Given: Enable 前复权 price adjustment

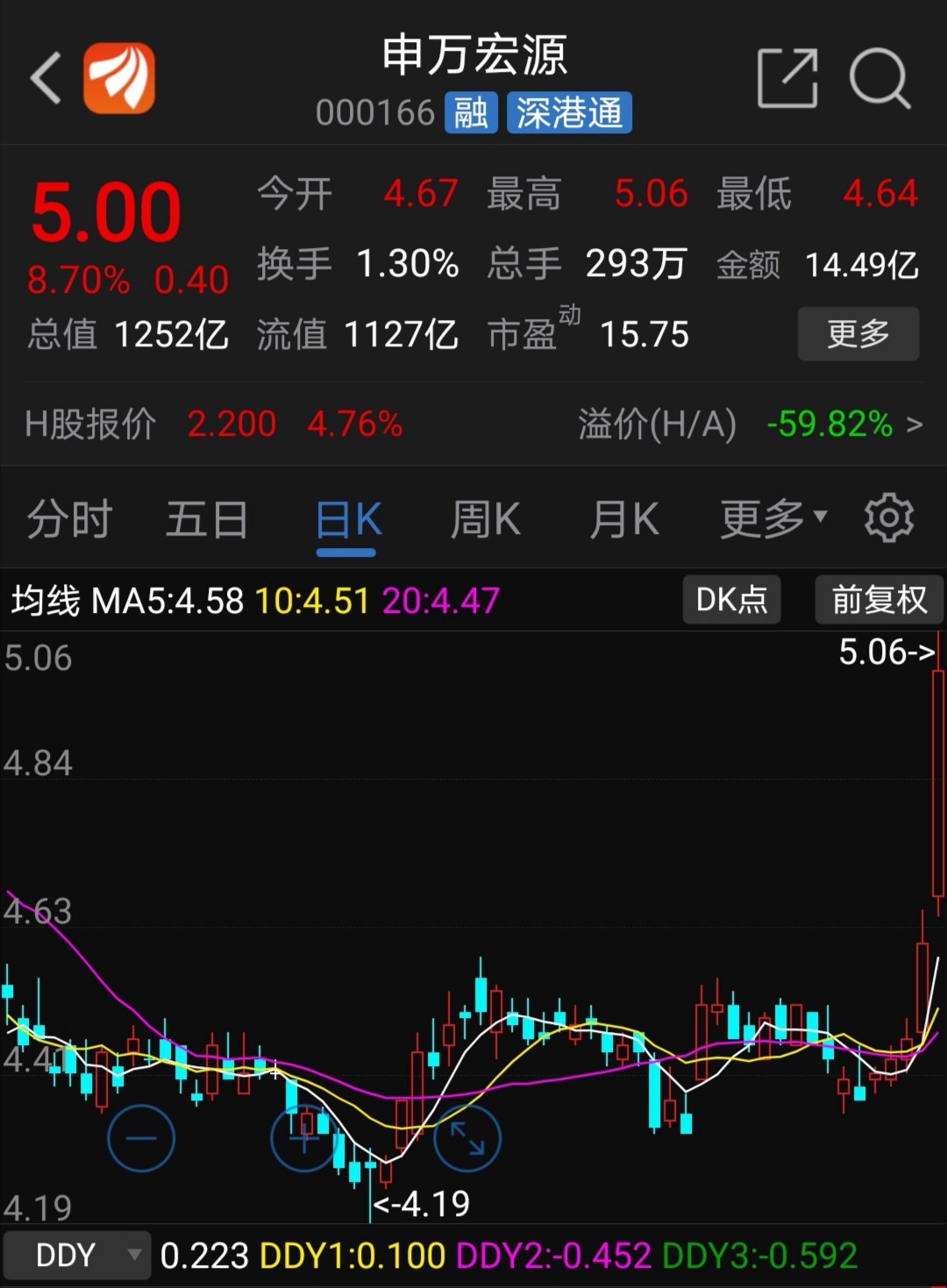Looking at the screenshot, I should (879, 600).
